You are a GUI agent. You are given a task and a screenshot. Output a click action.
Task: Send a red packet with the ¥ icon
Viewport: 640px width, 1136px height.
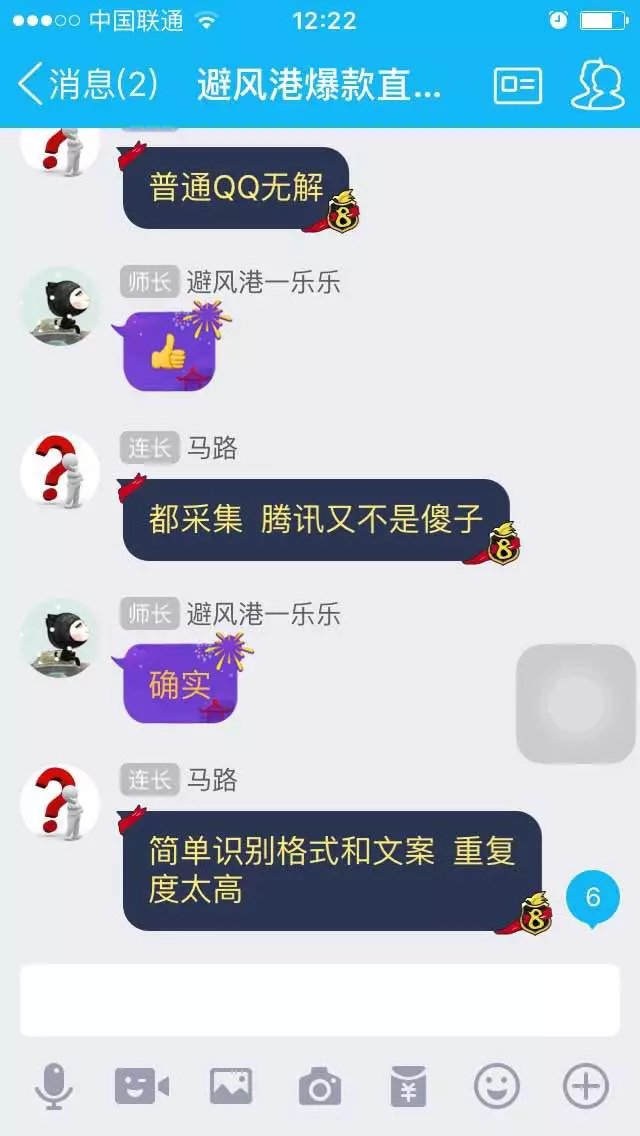[x=408, y=1086]
